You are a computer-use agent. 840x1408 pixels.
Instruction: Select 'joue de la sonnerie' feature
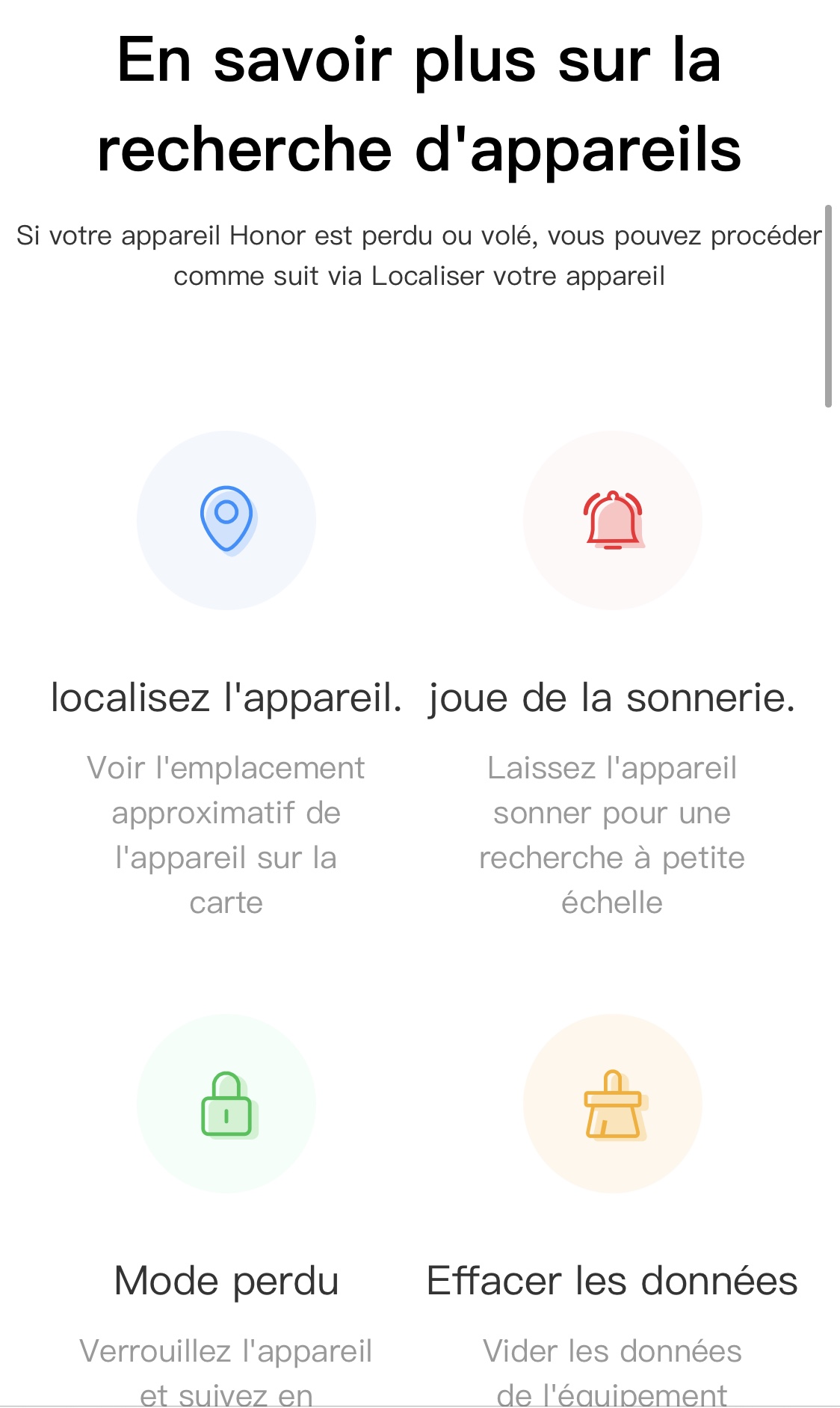click(x=613, y=697)
